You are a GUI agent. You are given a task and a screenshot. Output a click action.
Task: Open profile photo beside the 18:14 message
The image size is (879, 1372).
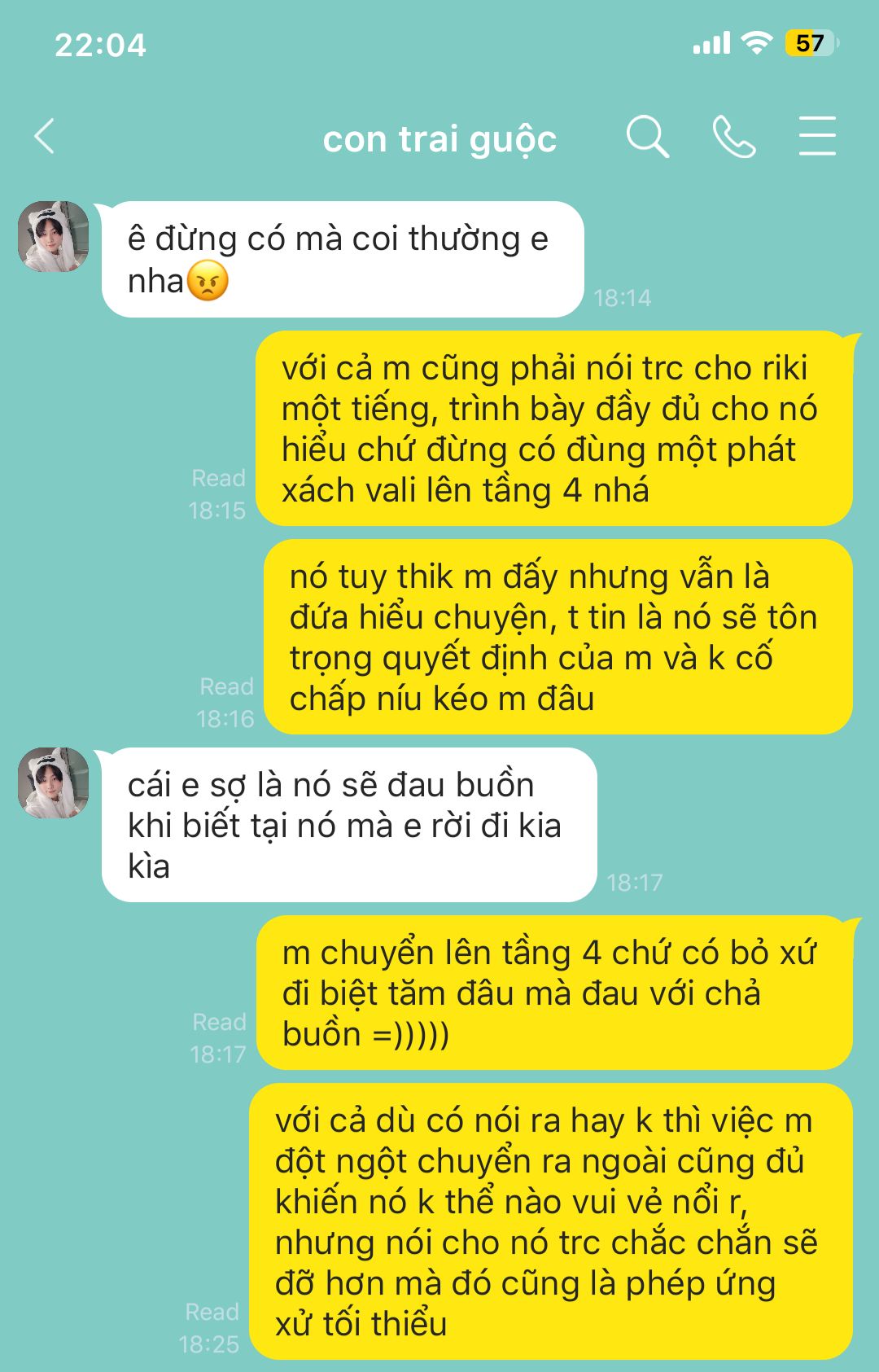click(54, 237)
